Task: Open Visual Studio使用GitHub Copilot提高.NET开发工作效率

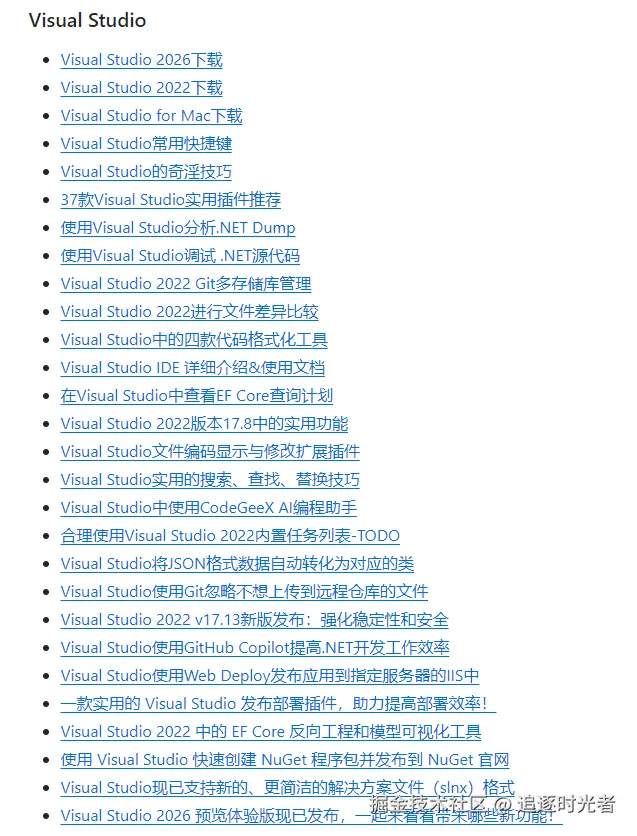Action: pyautogui.click(x=254, y=648)
